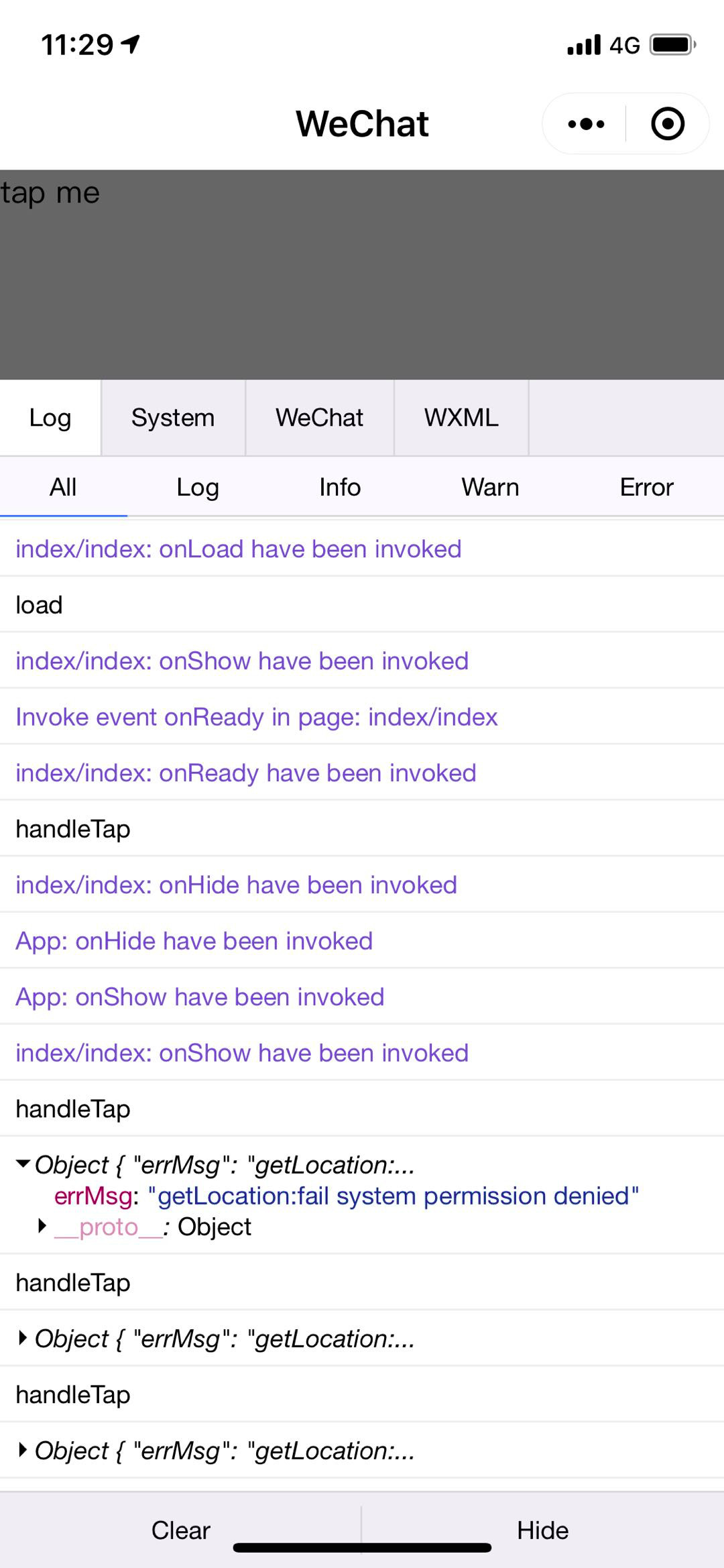Tap the gray 'tap me' area
Screen dimensions: 724x1568
(x=362, y=275)
